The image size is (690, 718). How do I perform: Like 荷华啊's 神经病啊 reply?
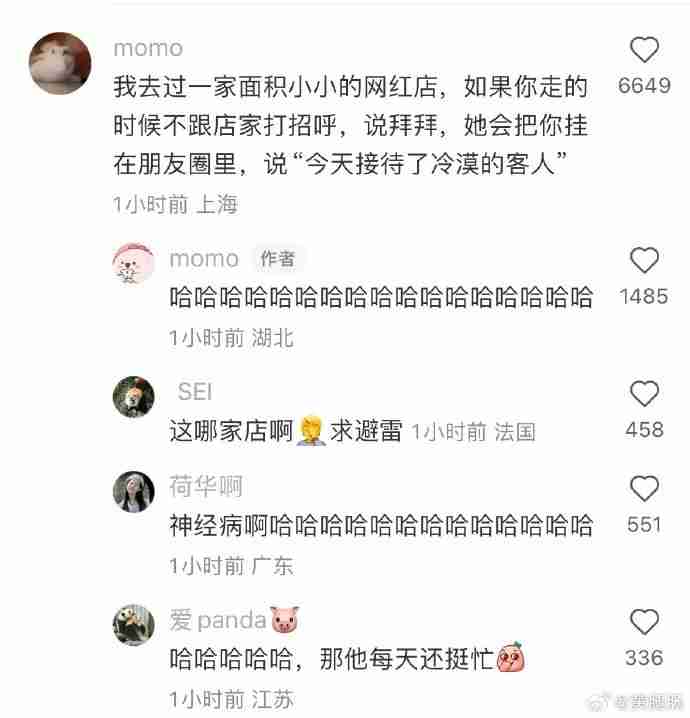pos(645,489)
